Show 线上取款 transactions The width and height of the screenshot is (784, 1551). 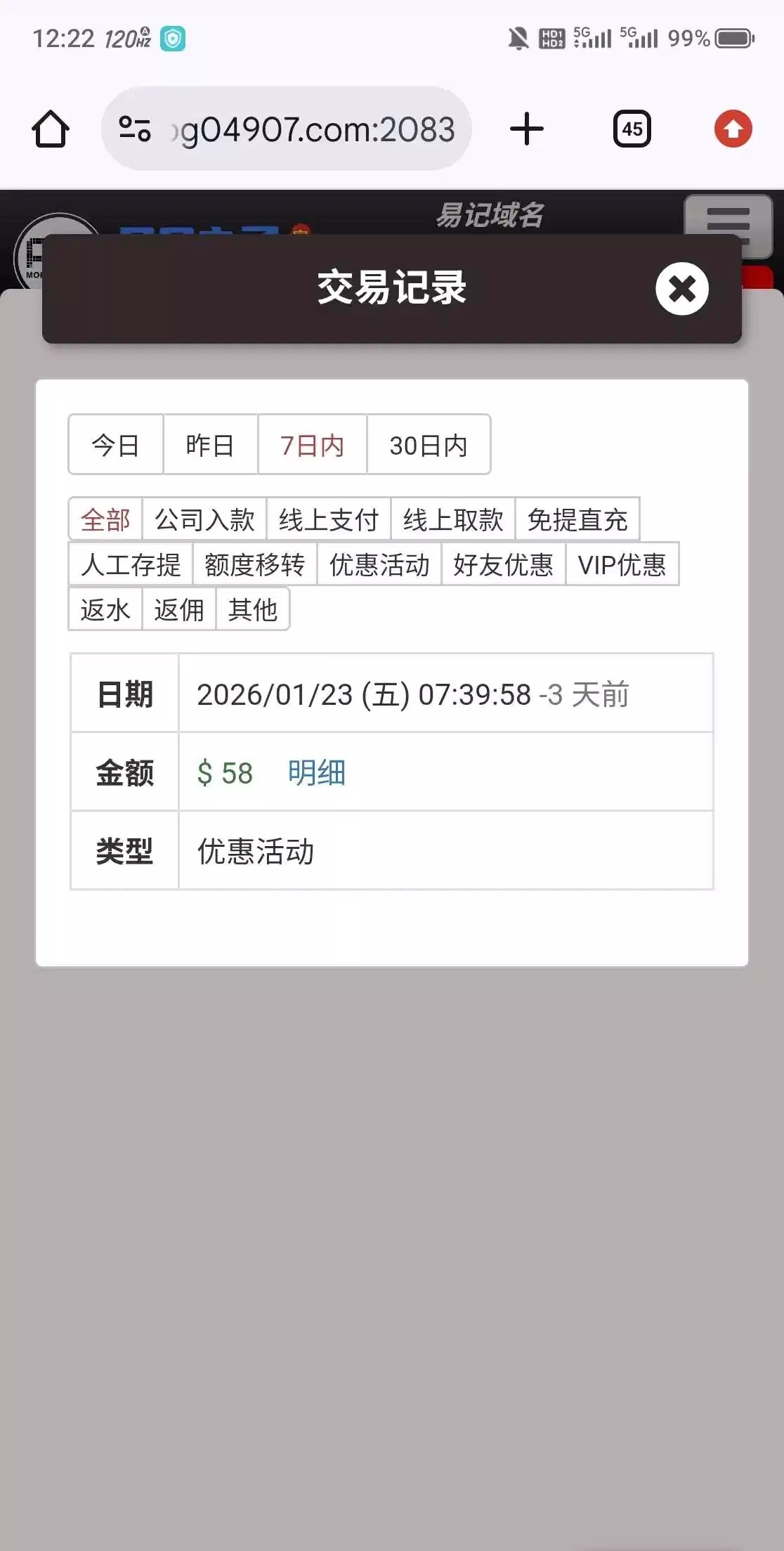tap(453, 520)
